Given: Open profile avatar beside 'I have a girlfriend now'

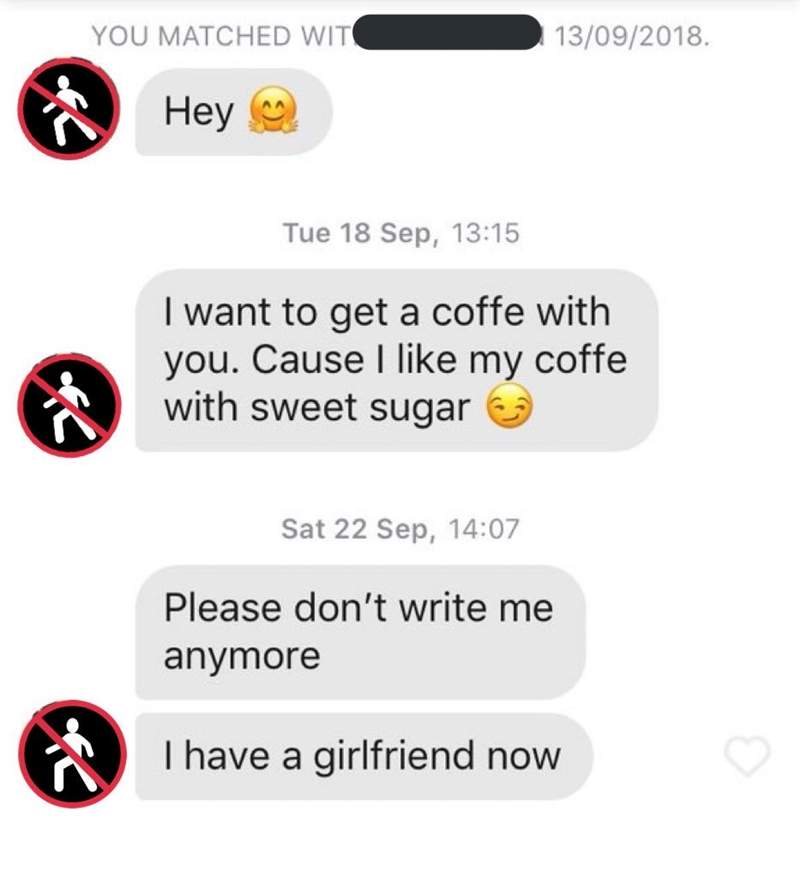Looking at the screenshot, I should (69, 752).
